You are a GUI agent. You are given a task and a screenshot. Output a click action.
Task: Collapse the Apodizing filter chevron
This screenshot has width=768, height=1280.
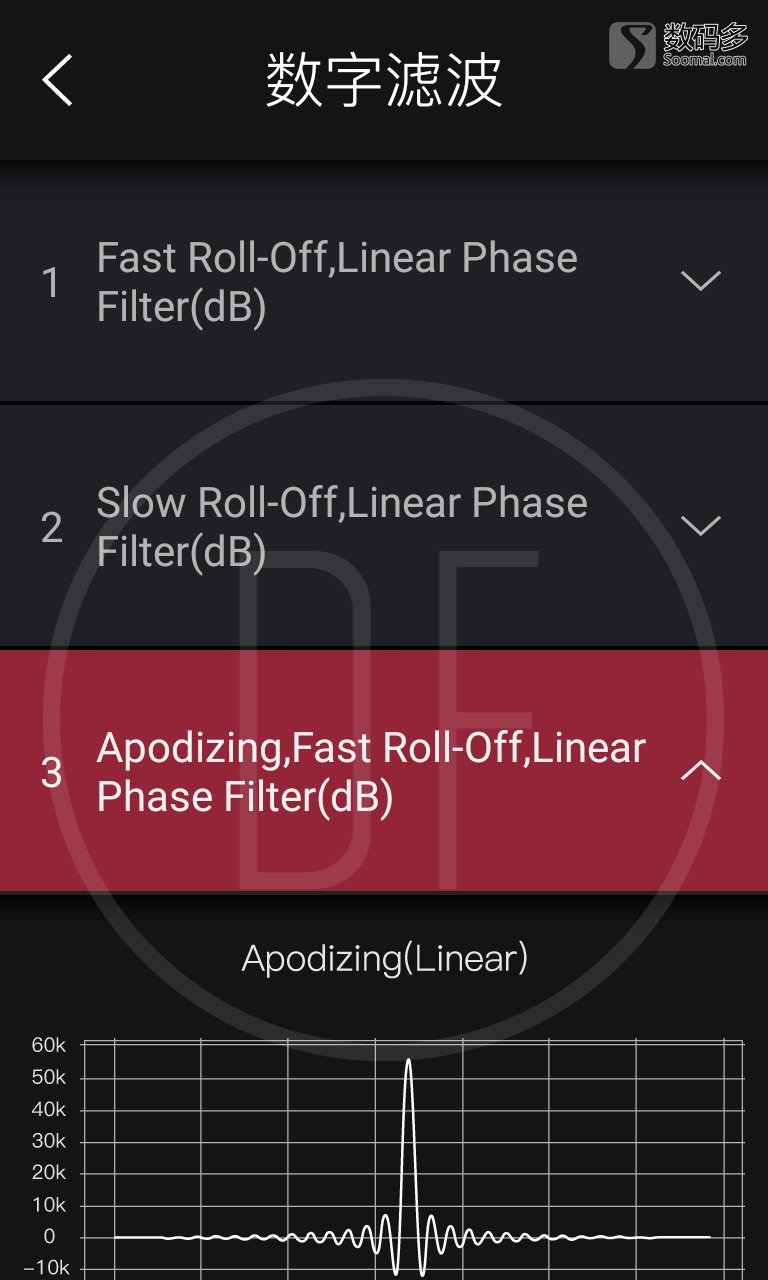pyautogui.click(x=700, y=771)
